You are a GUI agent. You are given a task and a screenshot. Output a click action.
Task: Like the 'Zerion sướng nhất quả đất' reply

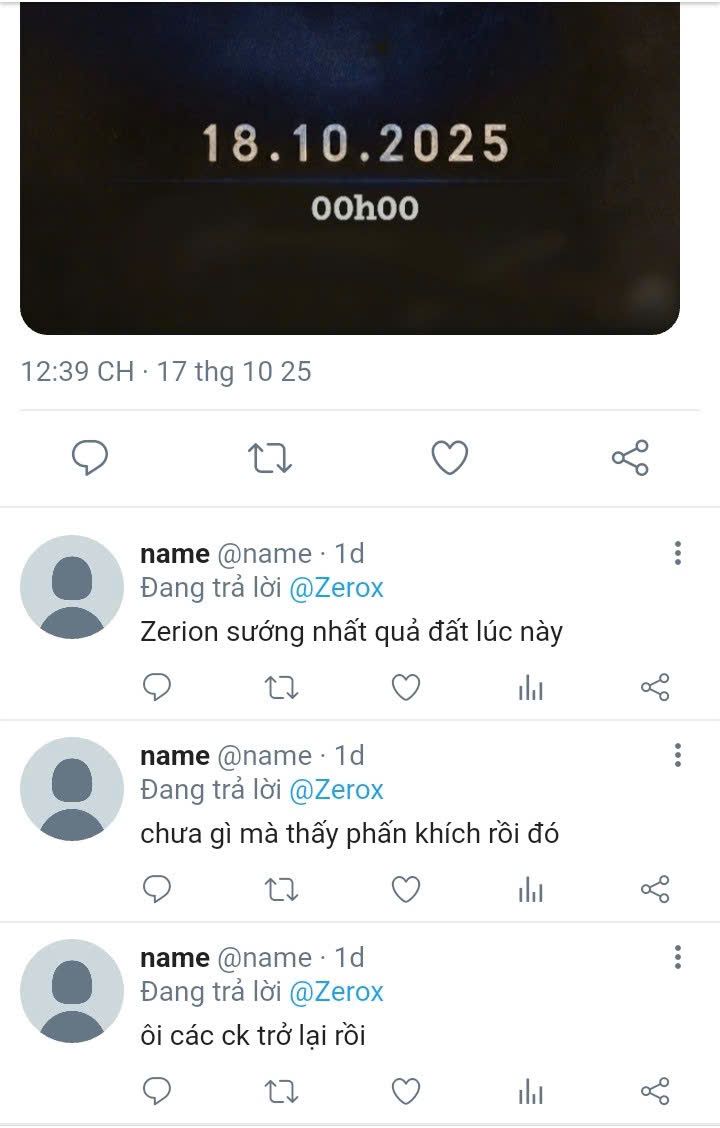tap(406, 688)
